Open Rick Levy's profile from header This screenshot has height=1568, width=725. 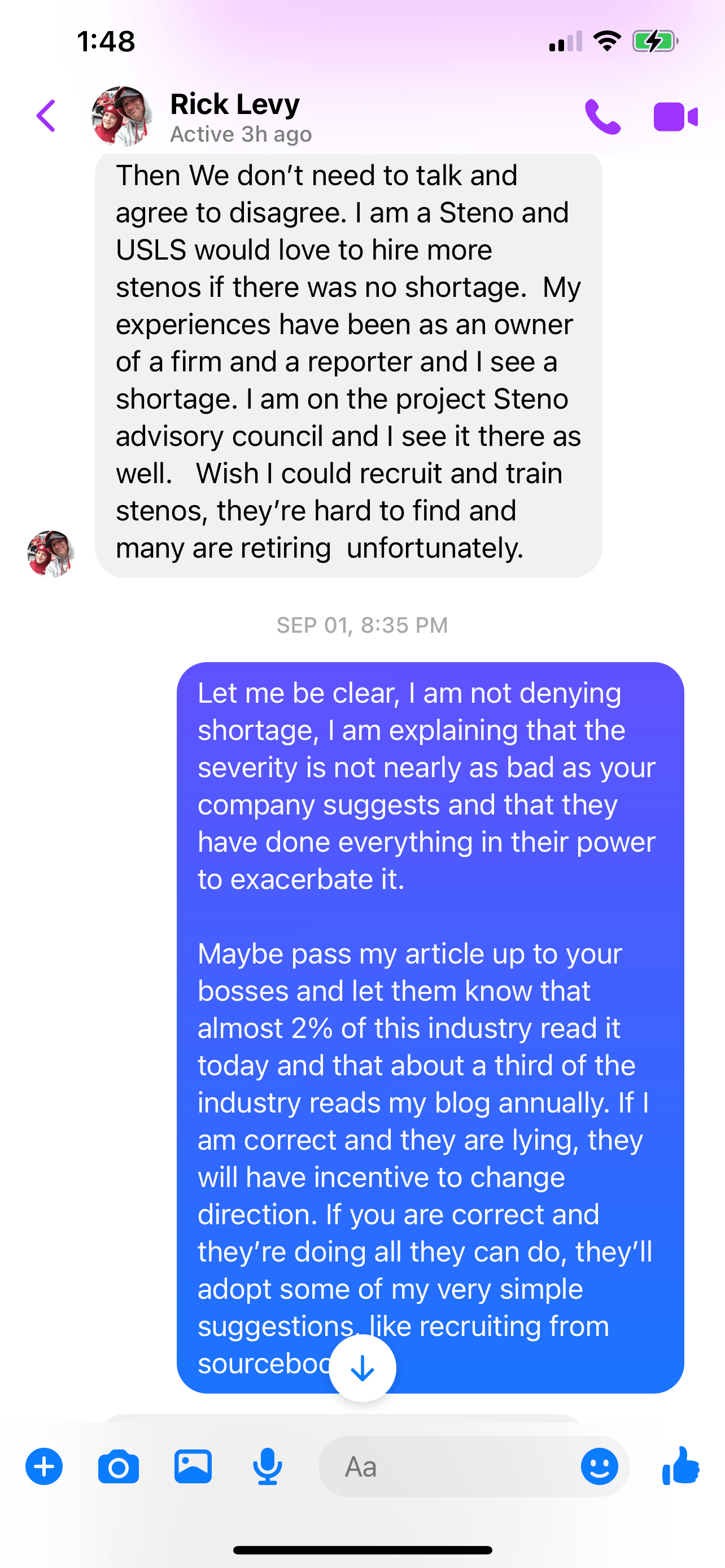coord(234,116)
